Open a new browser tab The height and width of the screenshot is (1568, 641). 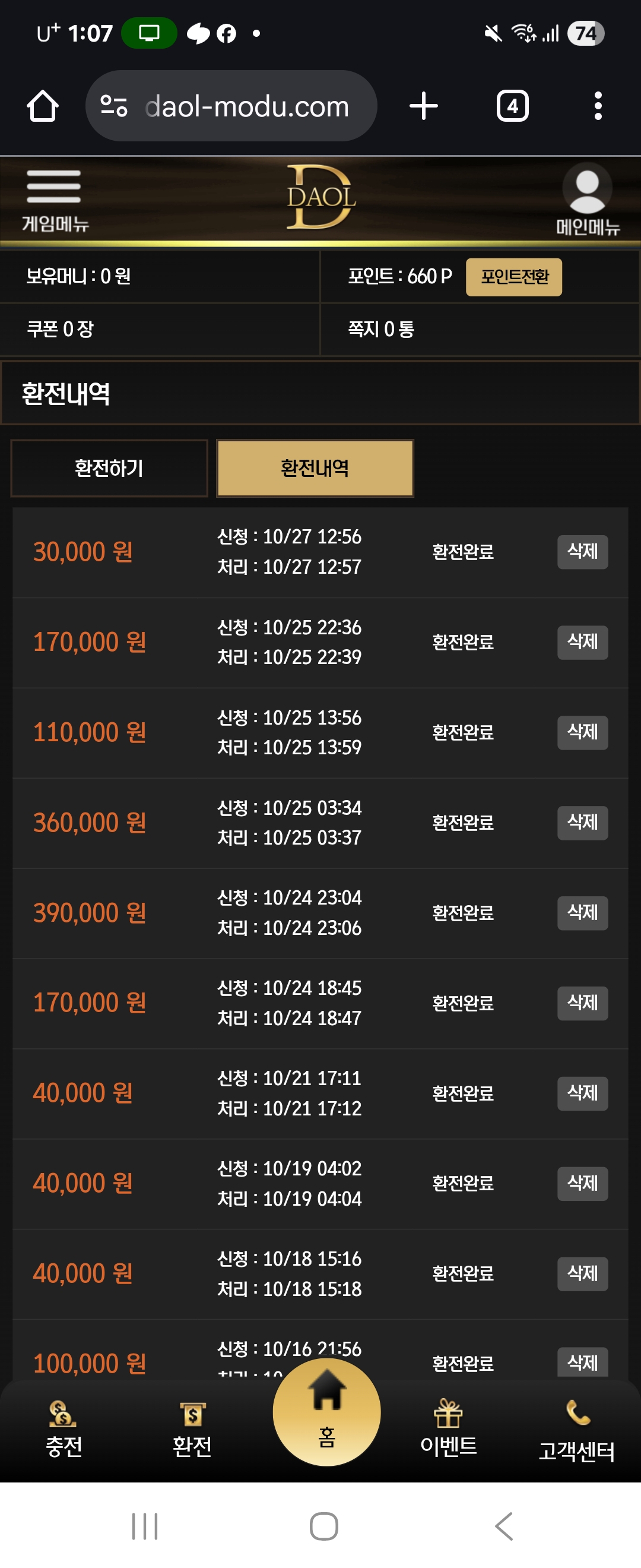pyautogui.click(x=423, y=106)
